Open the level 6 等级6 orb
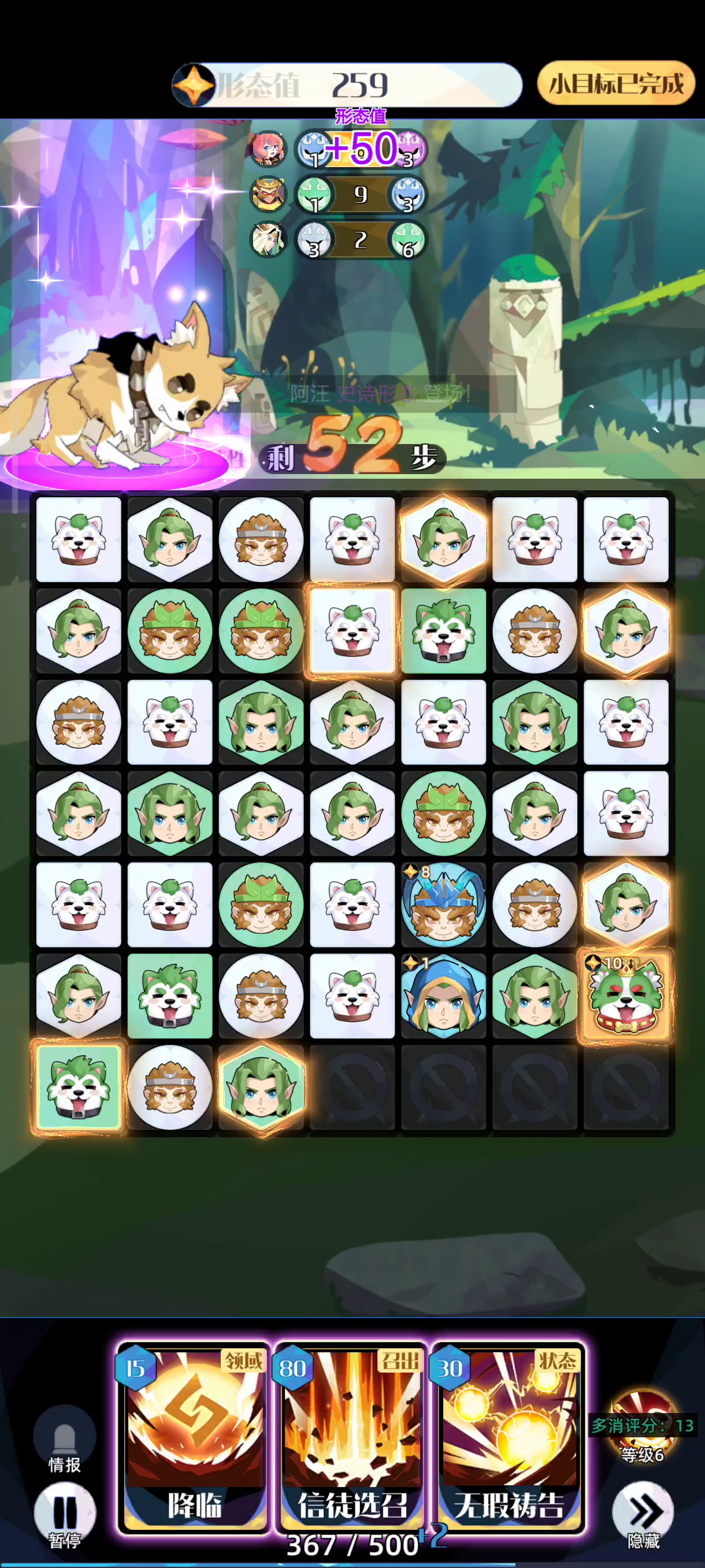Image resolution: width=705 pixels, height=1568 pixels. pyautogui.click(x=643, y=1426)
